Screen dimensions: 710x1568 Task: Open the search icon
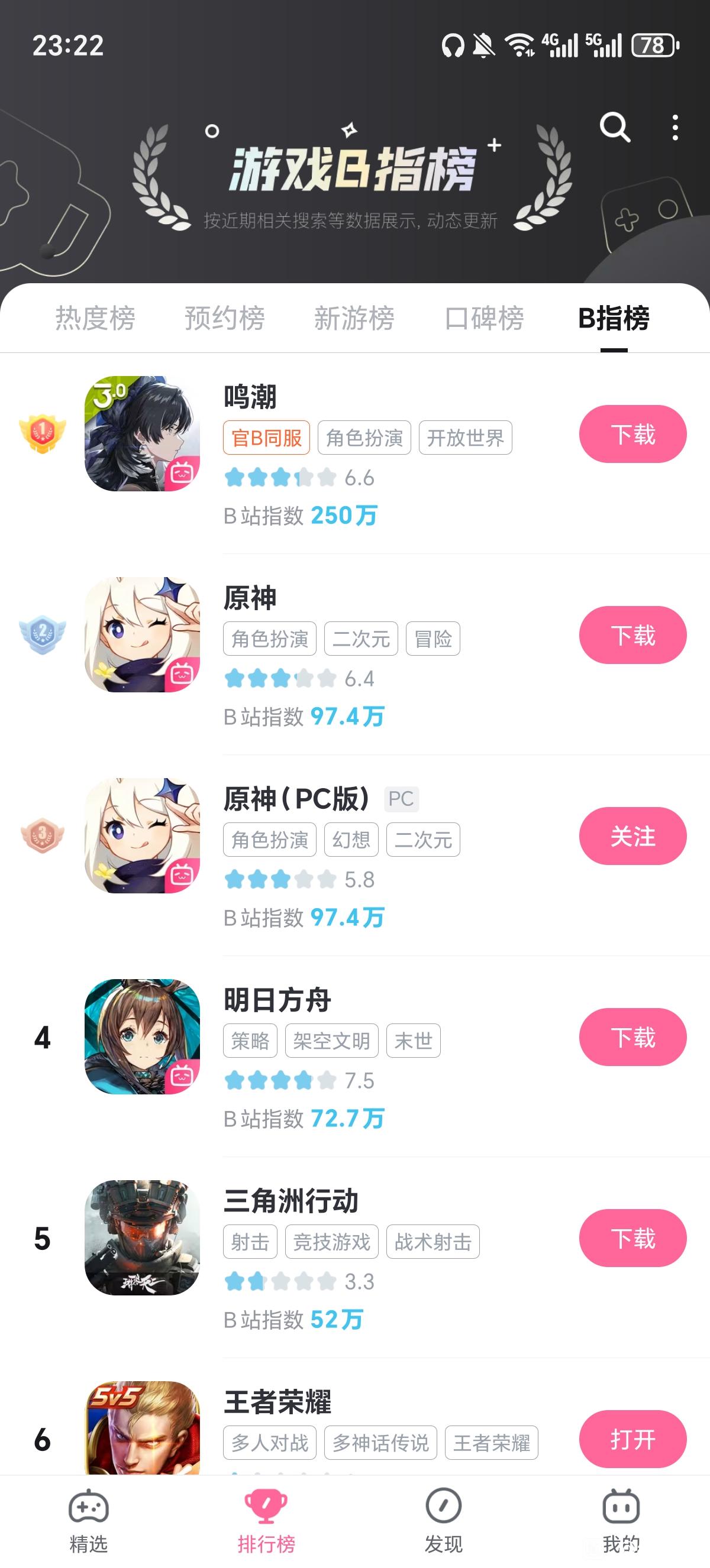pyautogui.click(x=614, y=128)
